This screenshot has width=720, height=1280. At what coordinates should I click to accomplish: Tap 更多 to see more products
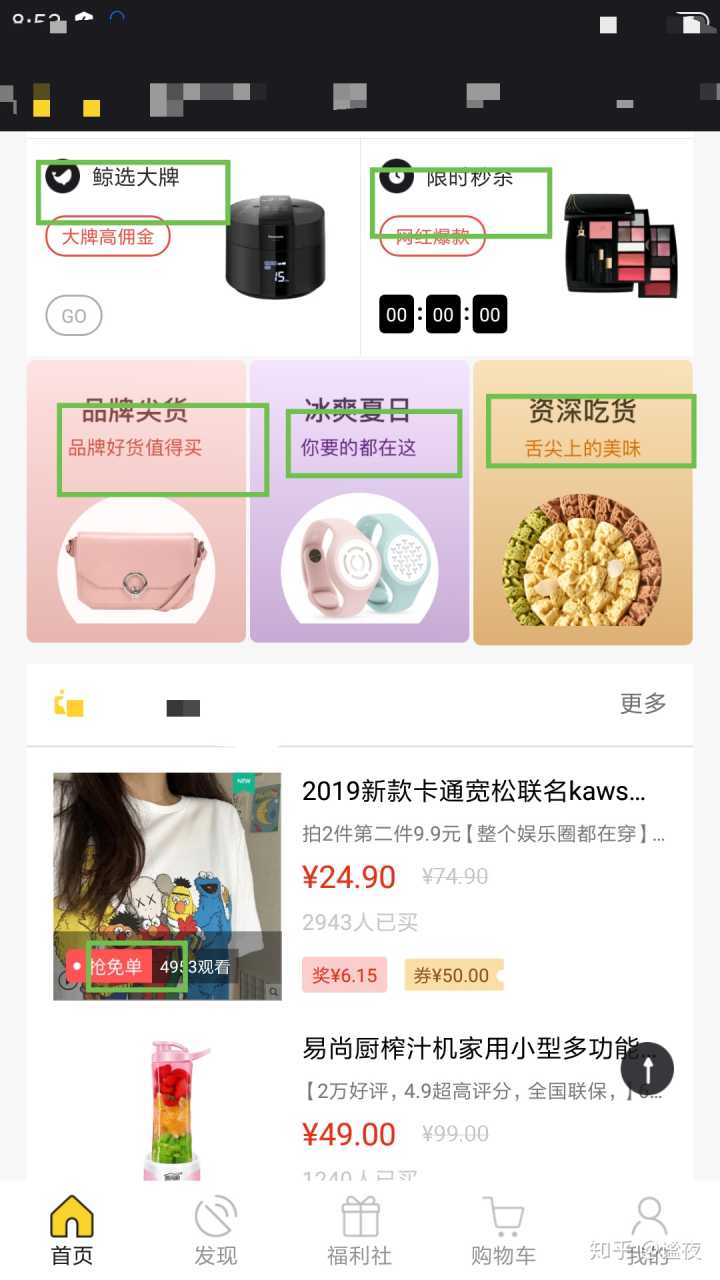(x=642, y=704)
